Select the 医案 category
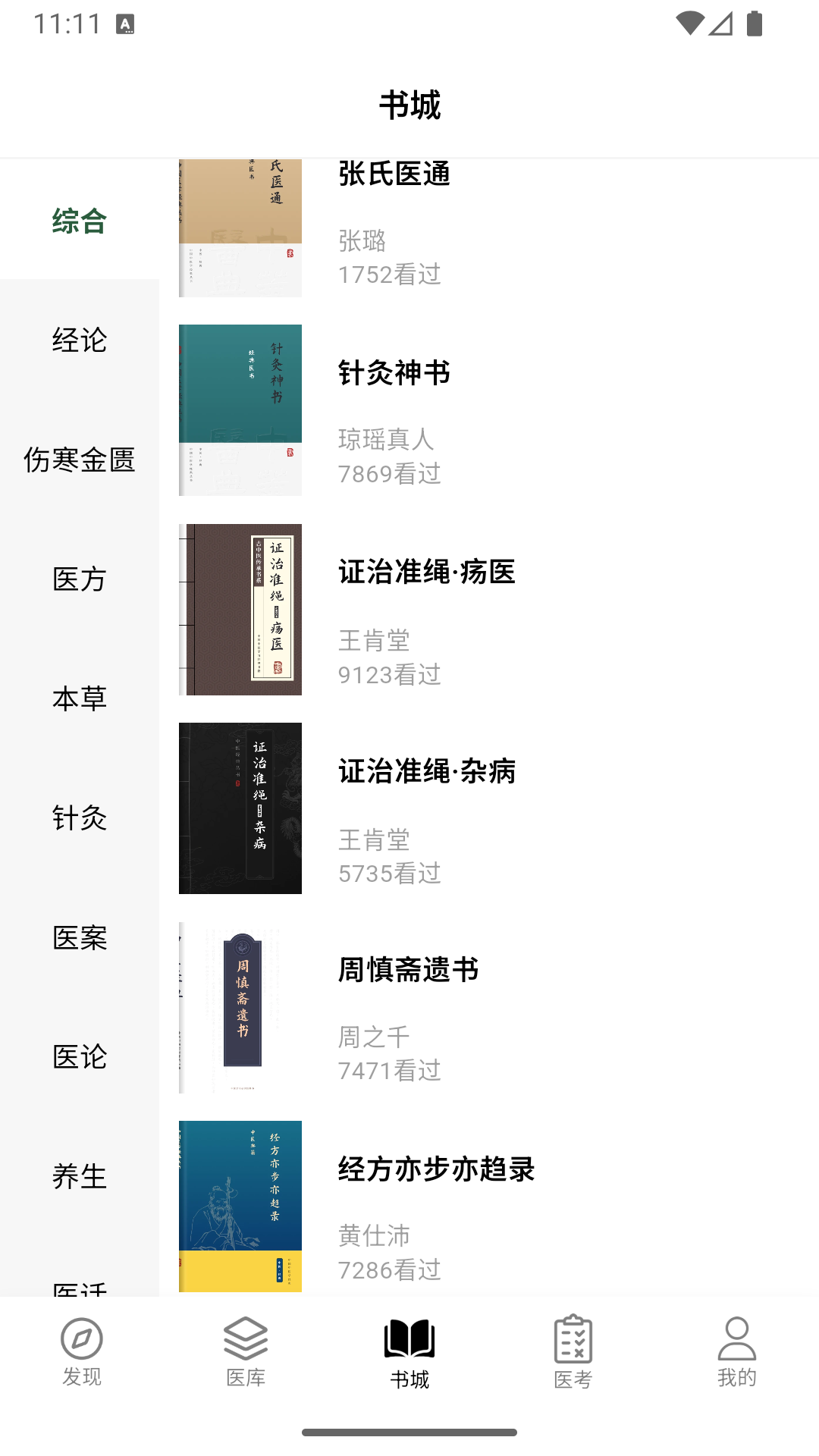 [x=78, y=938]
